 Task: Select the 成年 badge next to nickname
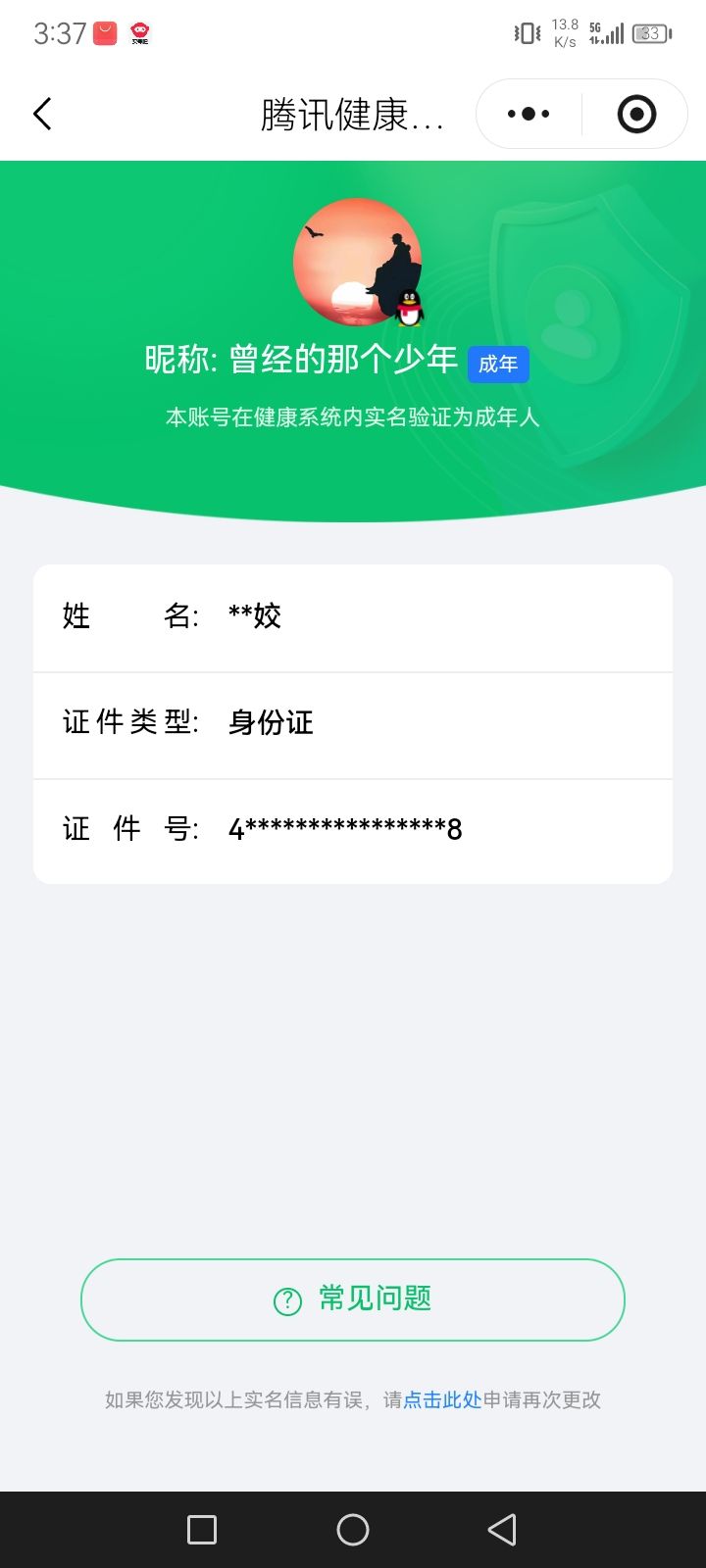498,364
